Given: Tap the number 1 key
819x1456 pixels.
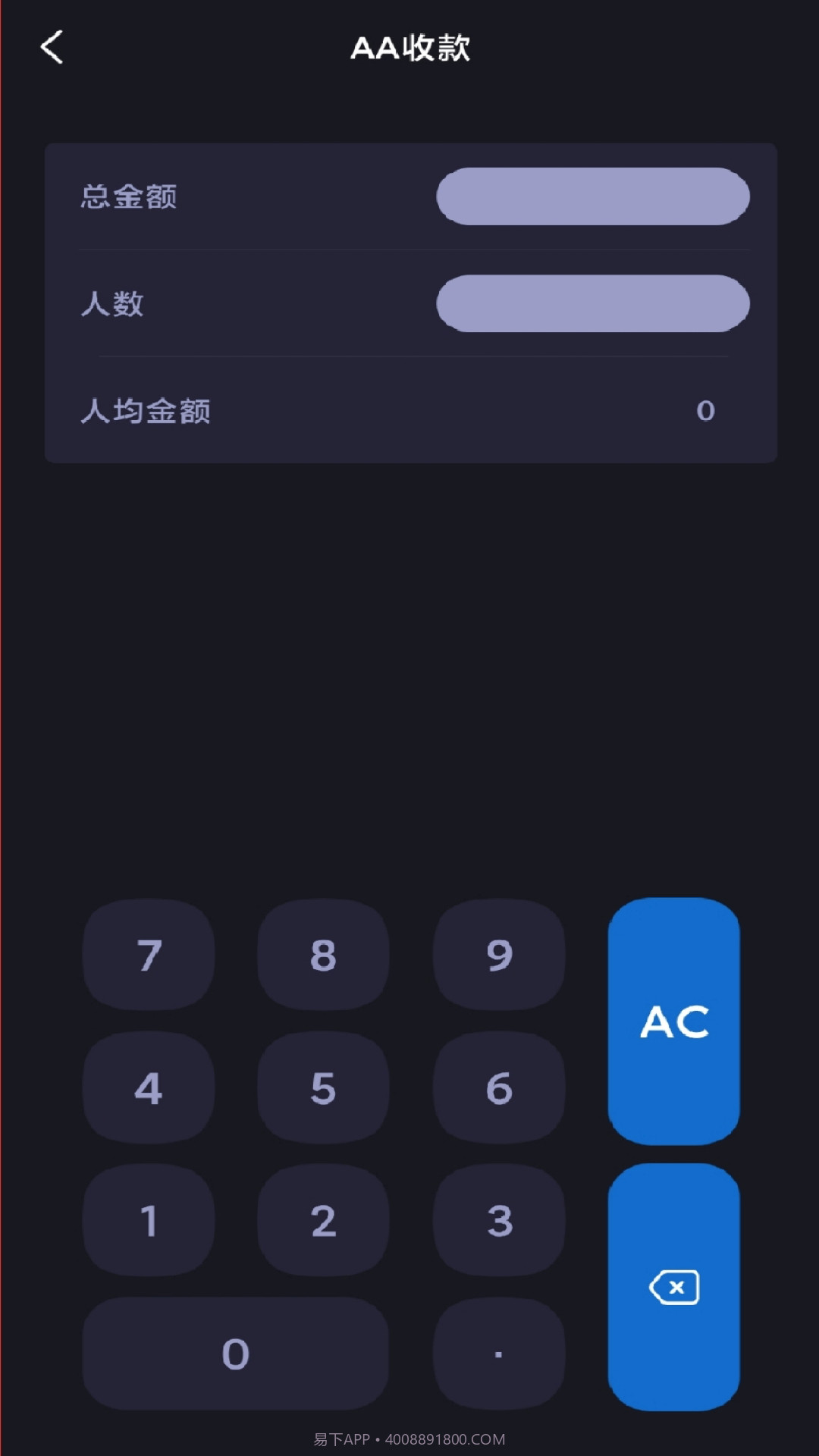Looking at the screenshot, I should click(149, 1221).
